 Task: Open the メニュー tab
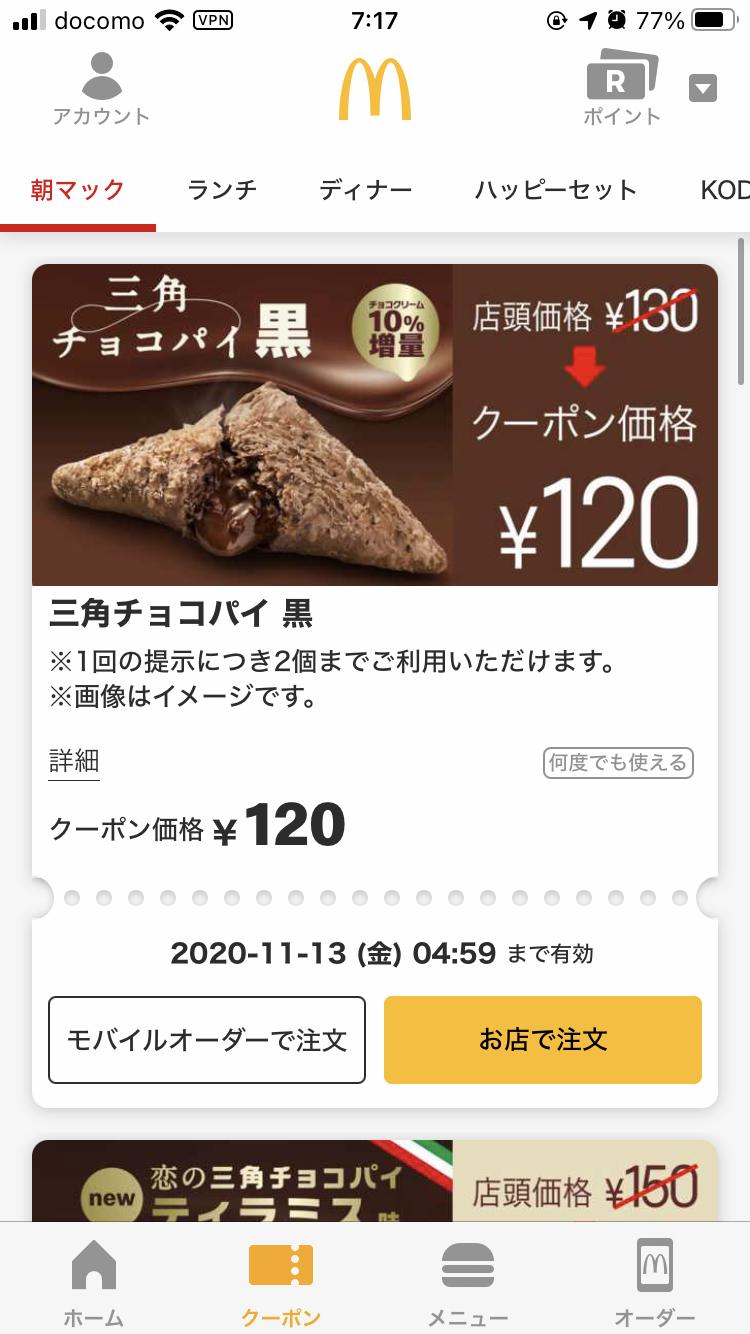[468, 1282]
